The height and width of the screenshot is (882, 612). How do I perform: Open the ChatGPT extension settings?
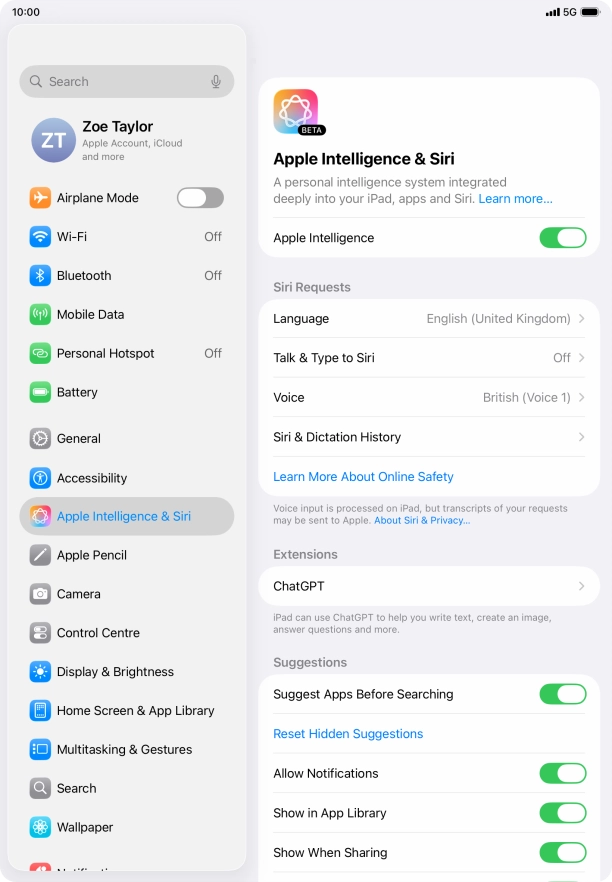pos(429,586)
